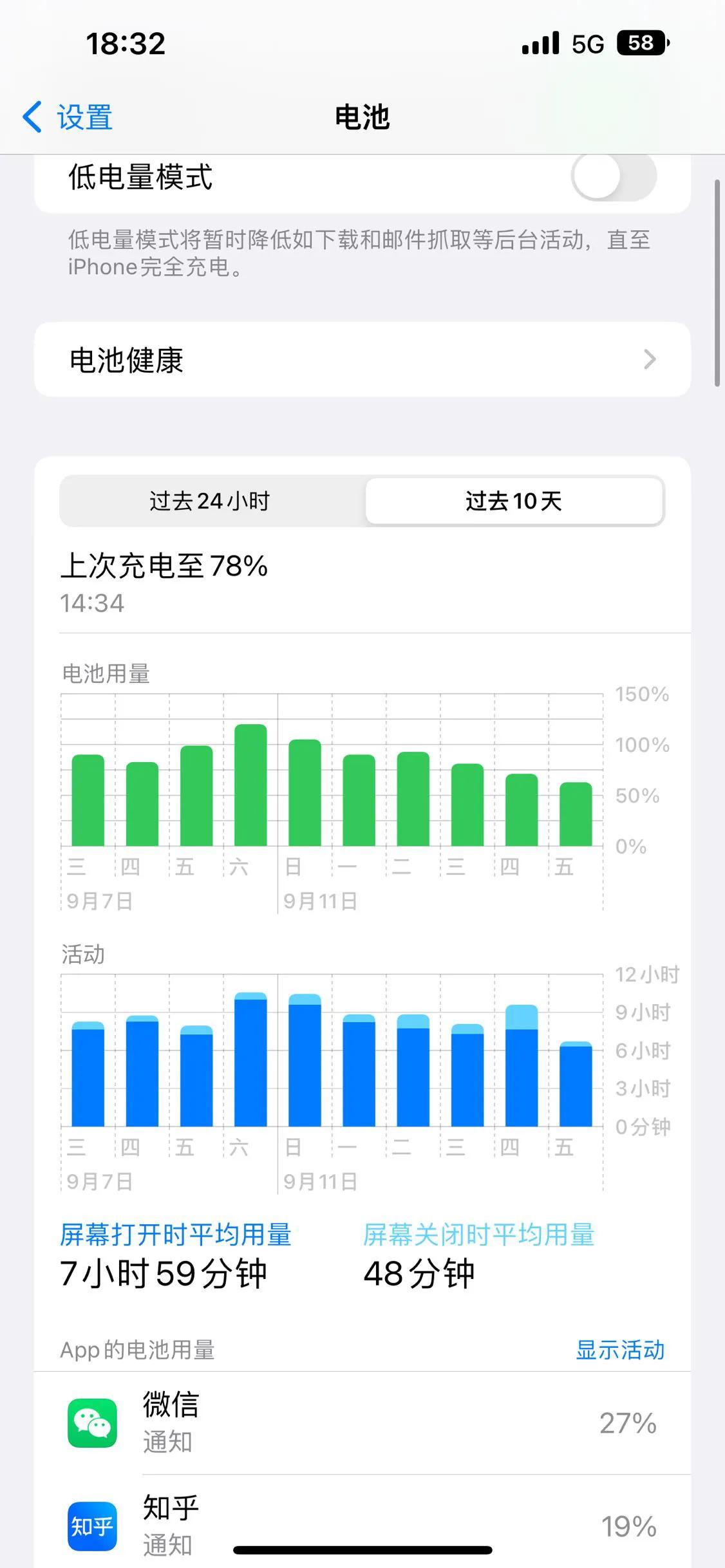Tap the 5G network status icon
Viewport: 725px width, 1568px height.
(x=589, y=44)
